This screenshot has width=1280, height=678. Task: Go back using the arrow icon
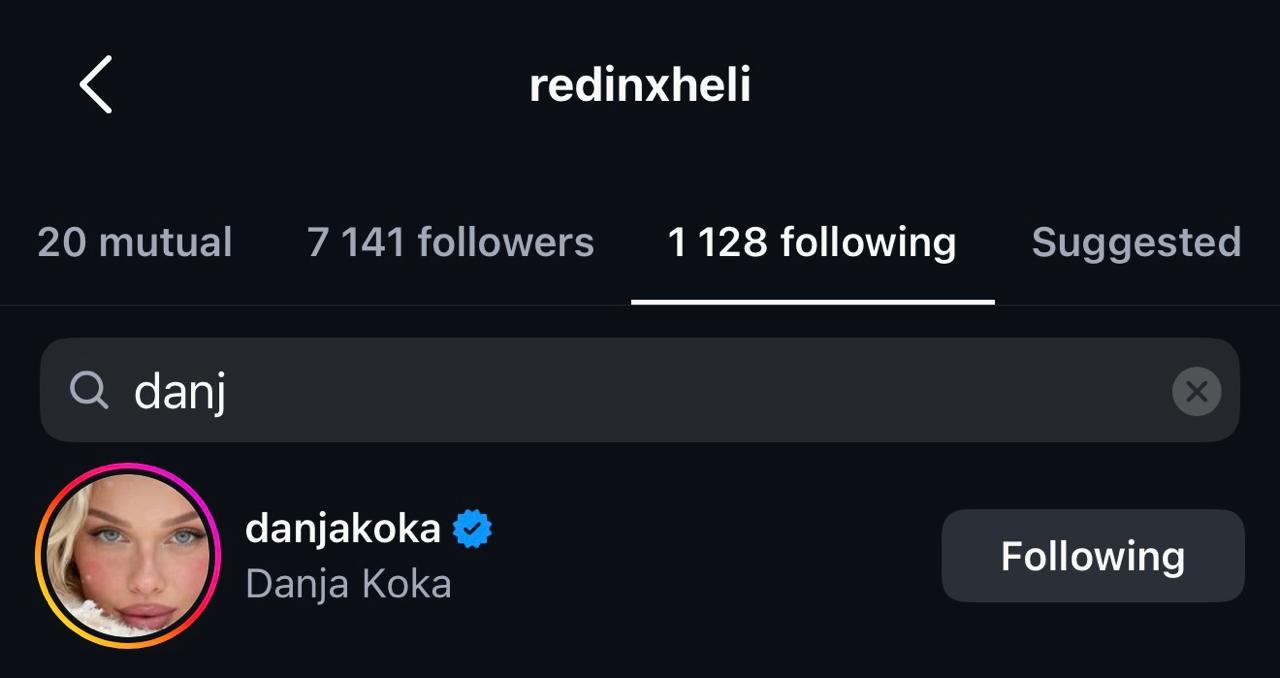(96, 85)
